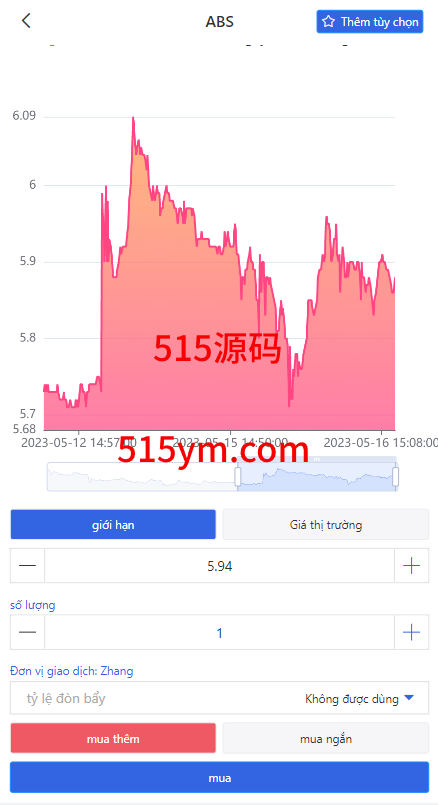The image size is (438, 805).
Task: Tap the right handle of chart range slider
Action: pos(395,476)
